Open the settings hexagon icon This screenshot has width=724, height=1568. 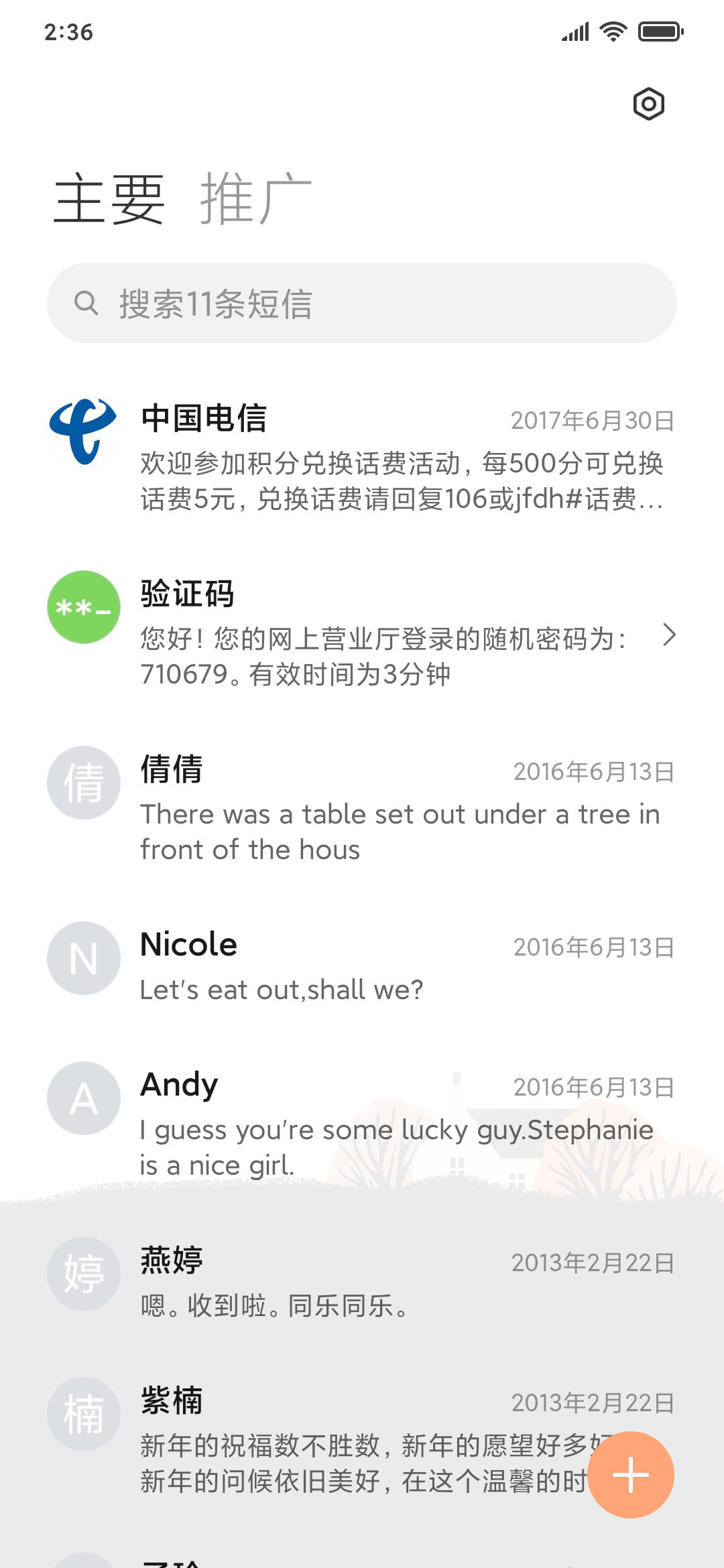[x=648, y=104]
